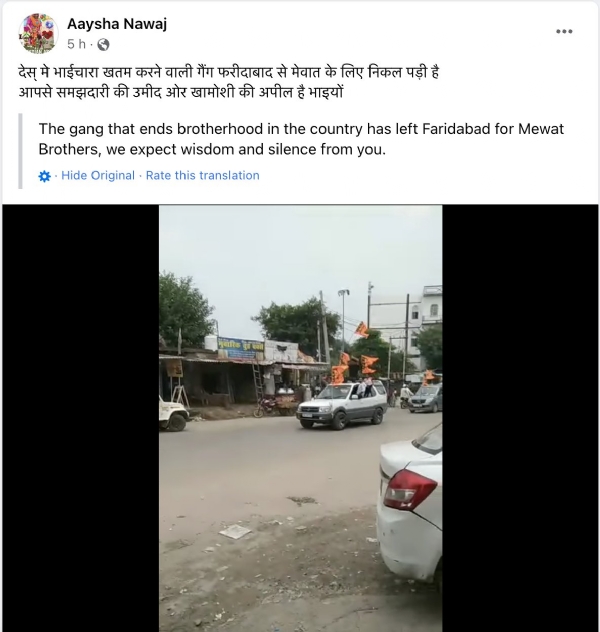600x632 pixels.
Task: Open the 5 h post timestamp
Action: pyautogui.click(x=76, y=44)
